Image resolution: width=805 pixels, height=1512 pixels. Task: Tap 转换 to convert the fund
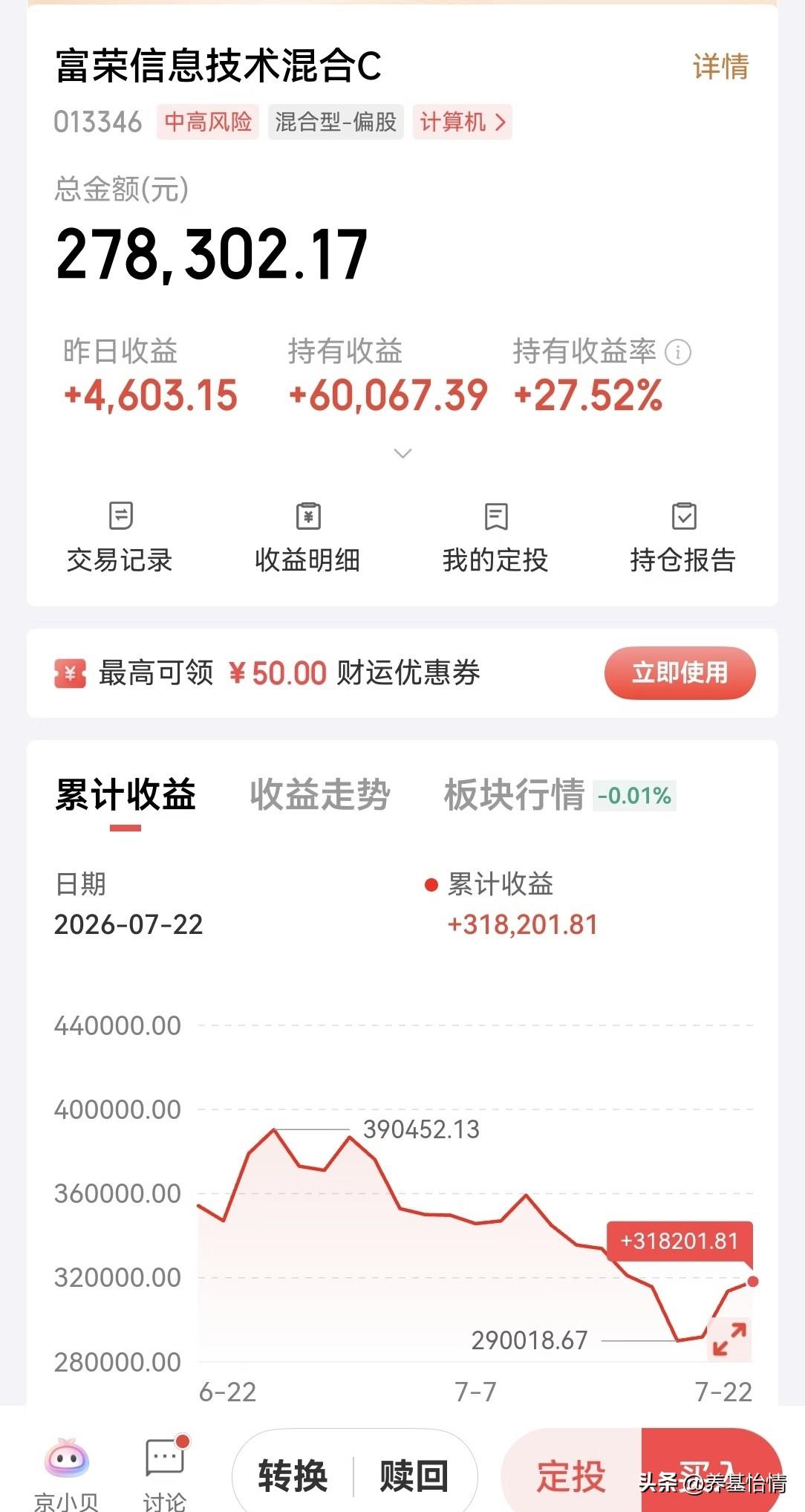click(293, 1476)
